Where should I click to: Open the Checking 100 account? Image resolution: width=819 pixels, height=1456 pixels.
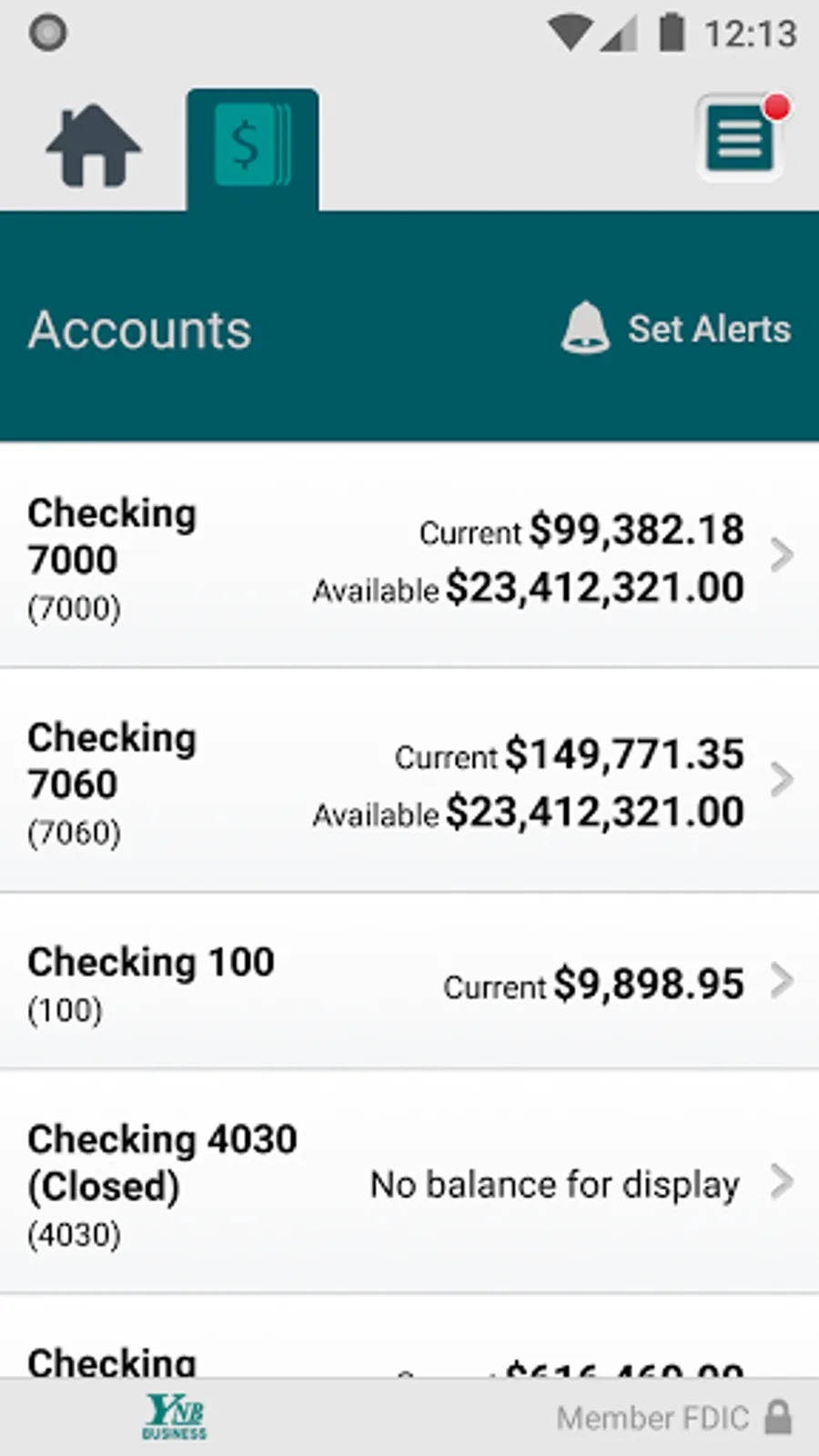409,983
